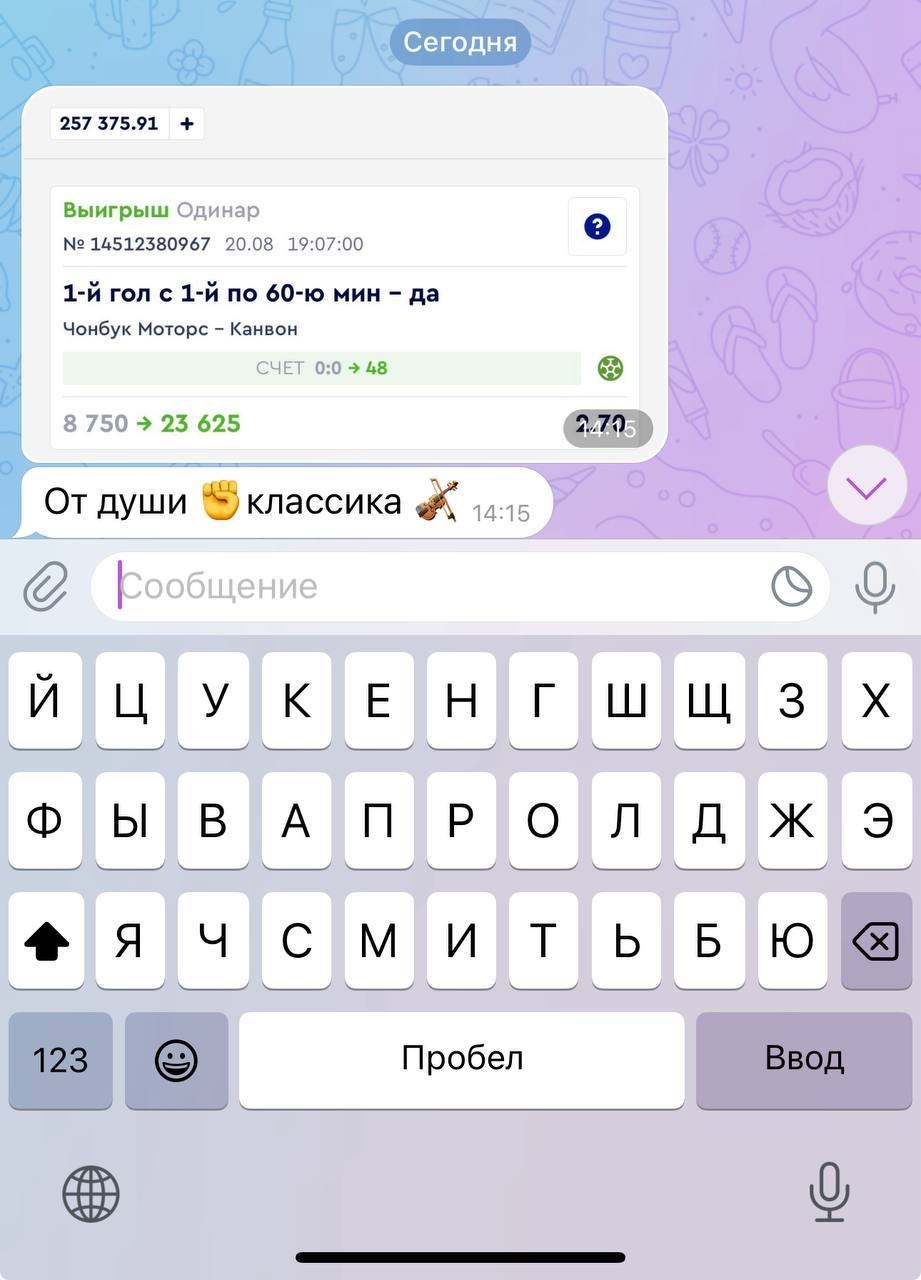This screenshot has width=921, height=1280.
Task: Tap the down chevron to scroll to bottom
Action: [x=866, y=483]
